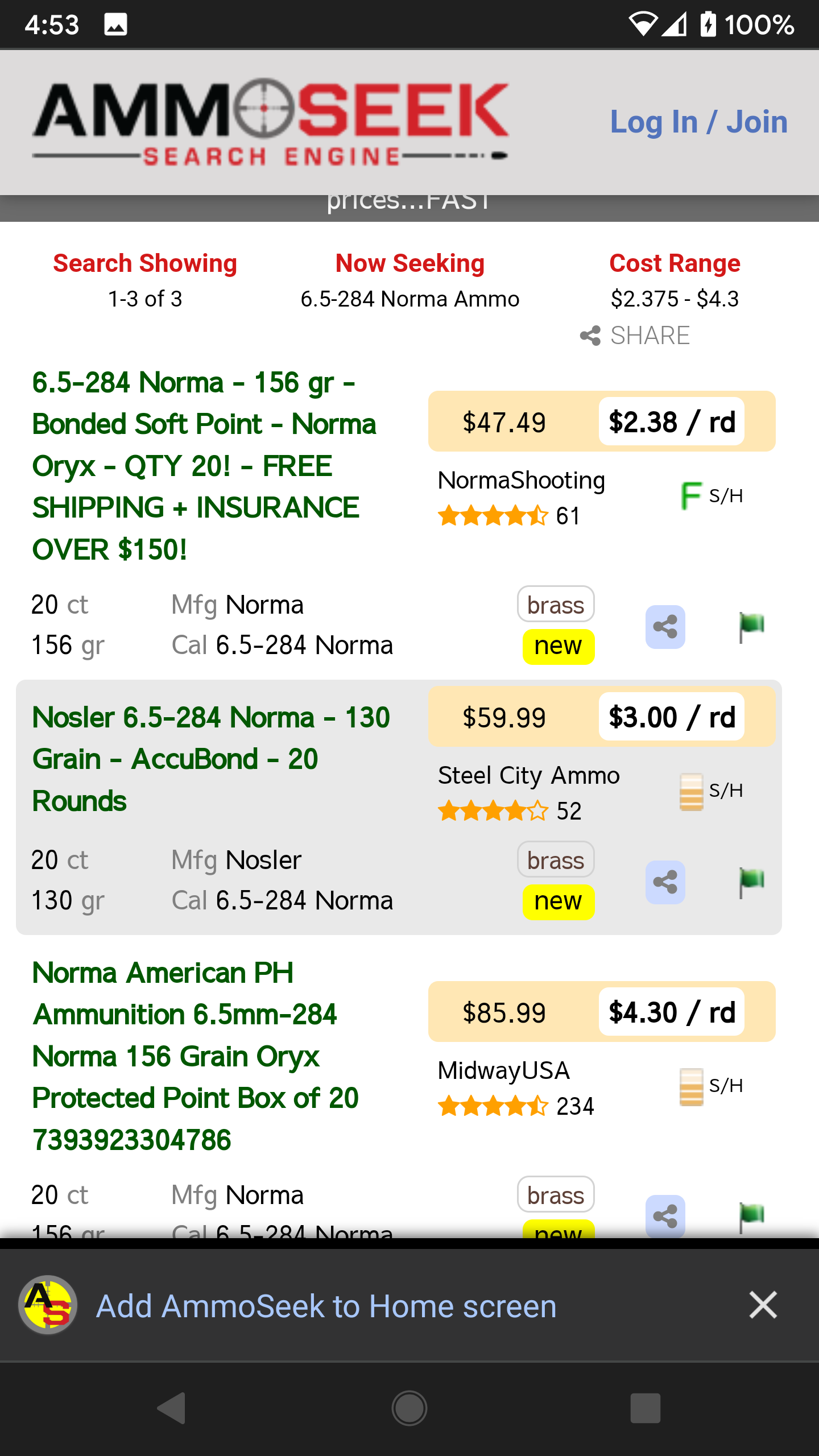Go back using the system back button
The image size is (819, 1456).
pos(172,1408)
